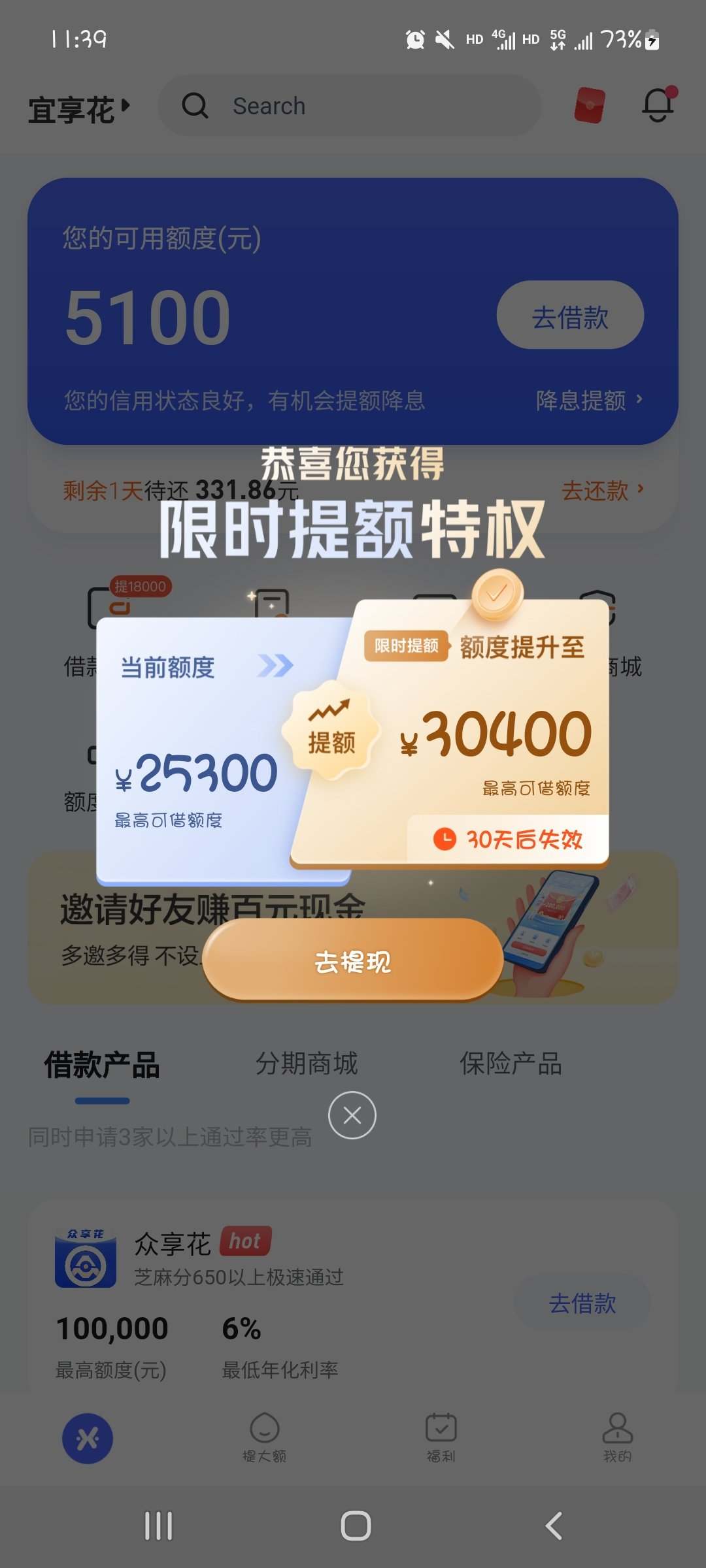Select the 借款产品 tab
This screenshot has height=1568, width=706.
pos(102,1065)
